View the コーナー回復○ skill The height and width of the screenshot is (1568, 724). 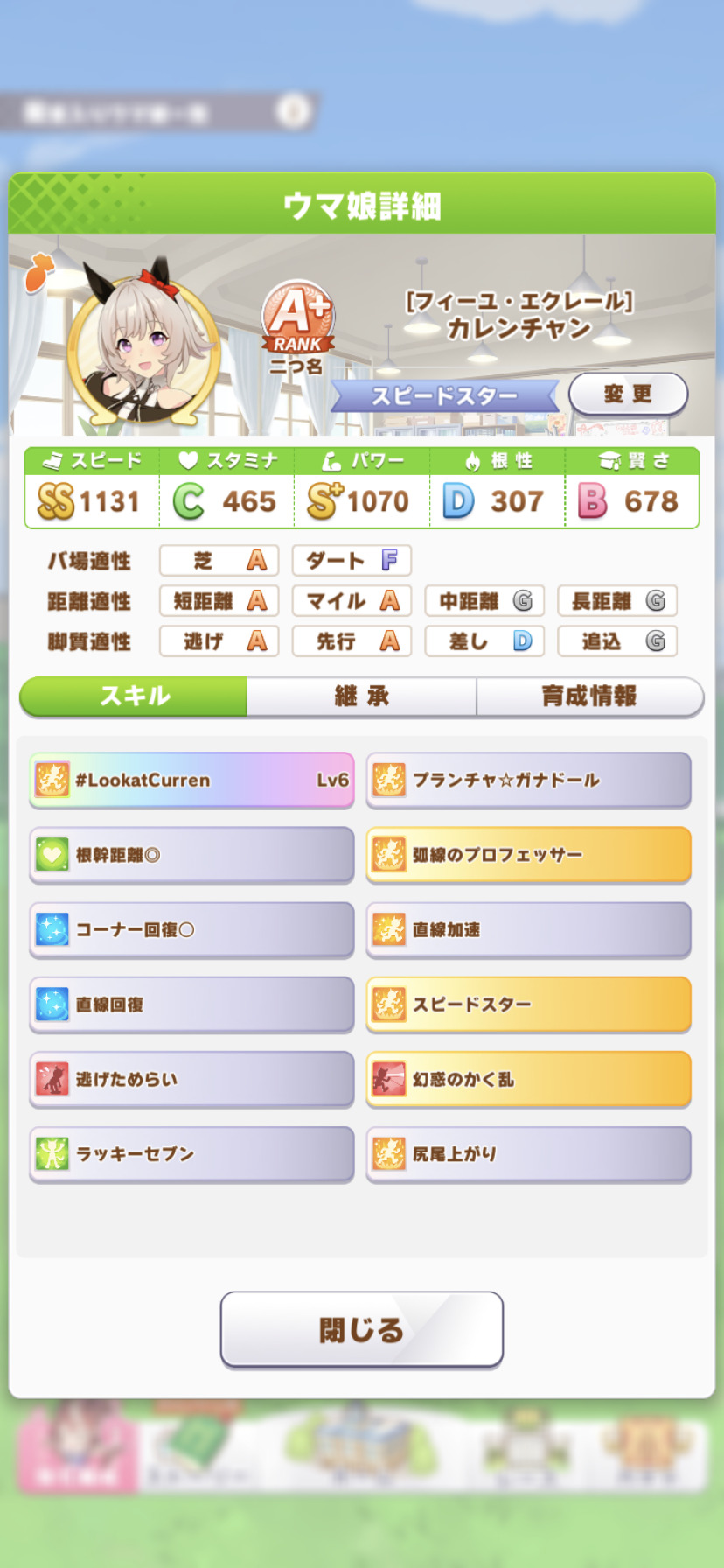pos(191,929)
